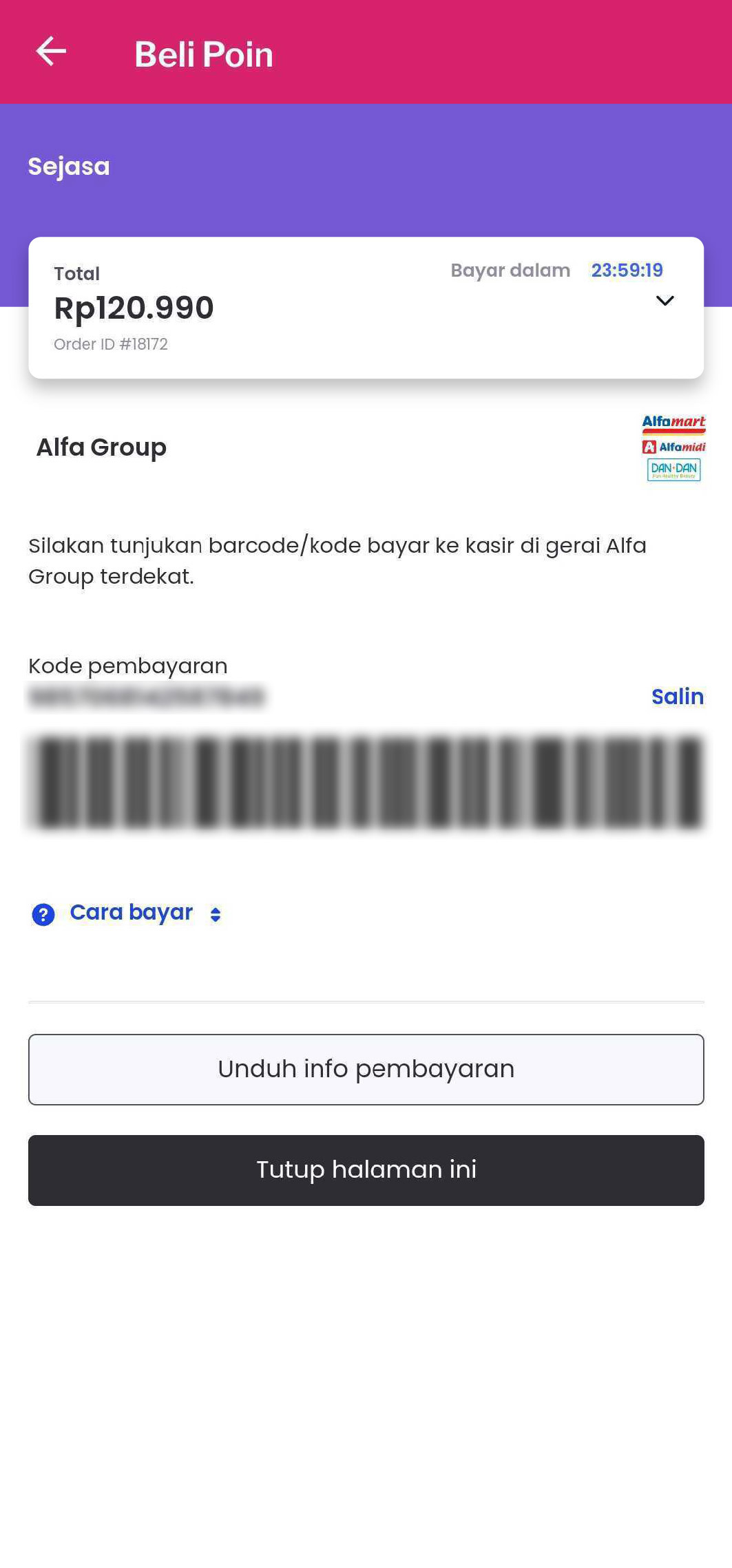Copy payment code using Salin
The width and height of the screenshot is (732, 1568).
coord(677,697)
